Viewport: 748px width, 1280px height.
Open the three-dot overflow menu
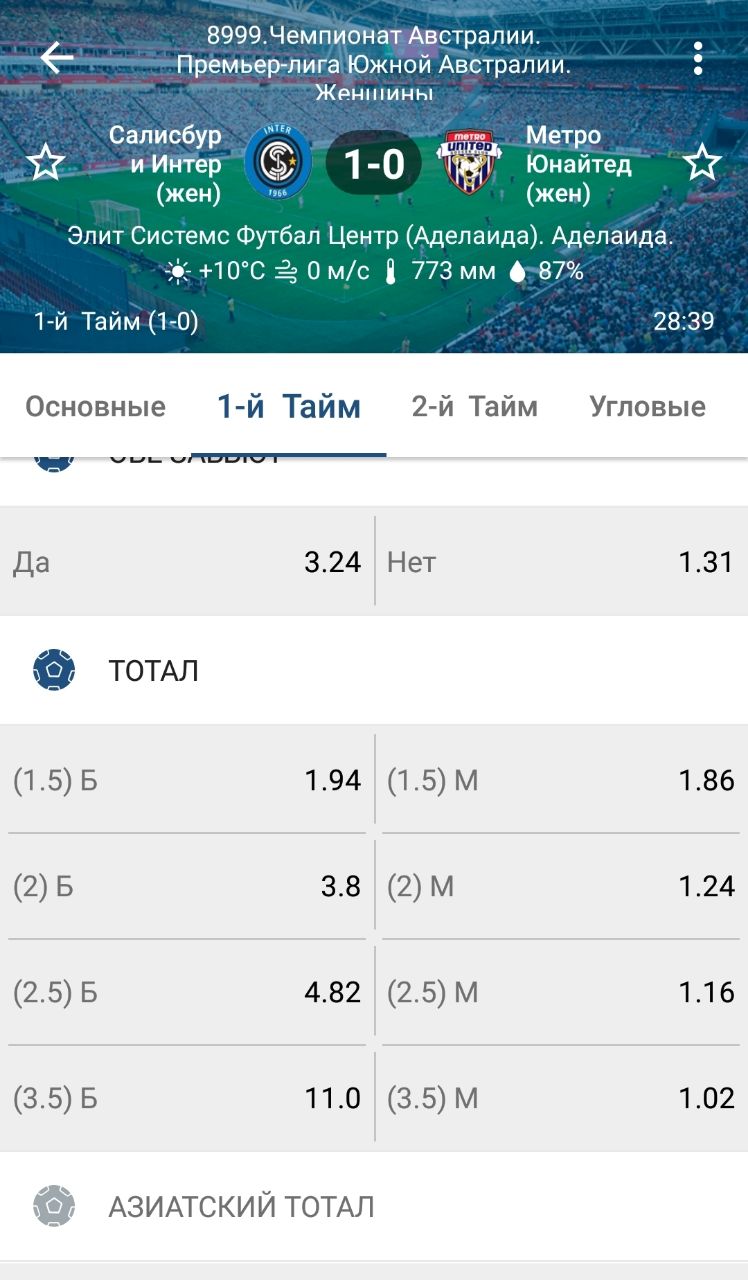click(x=698, y=58)
